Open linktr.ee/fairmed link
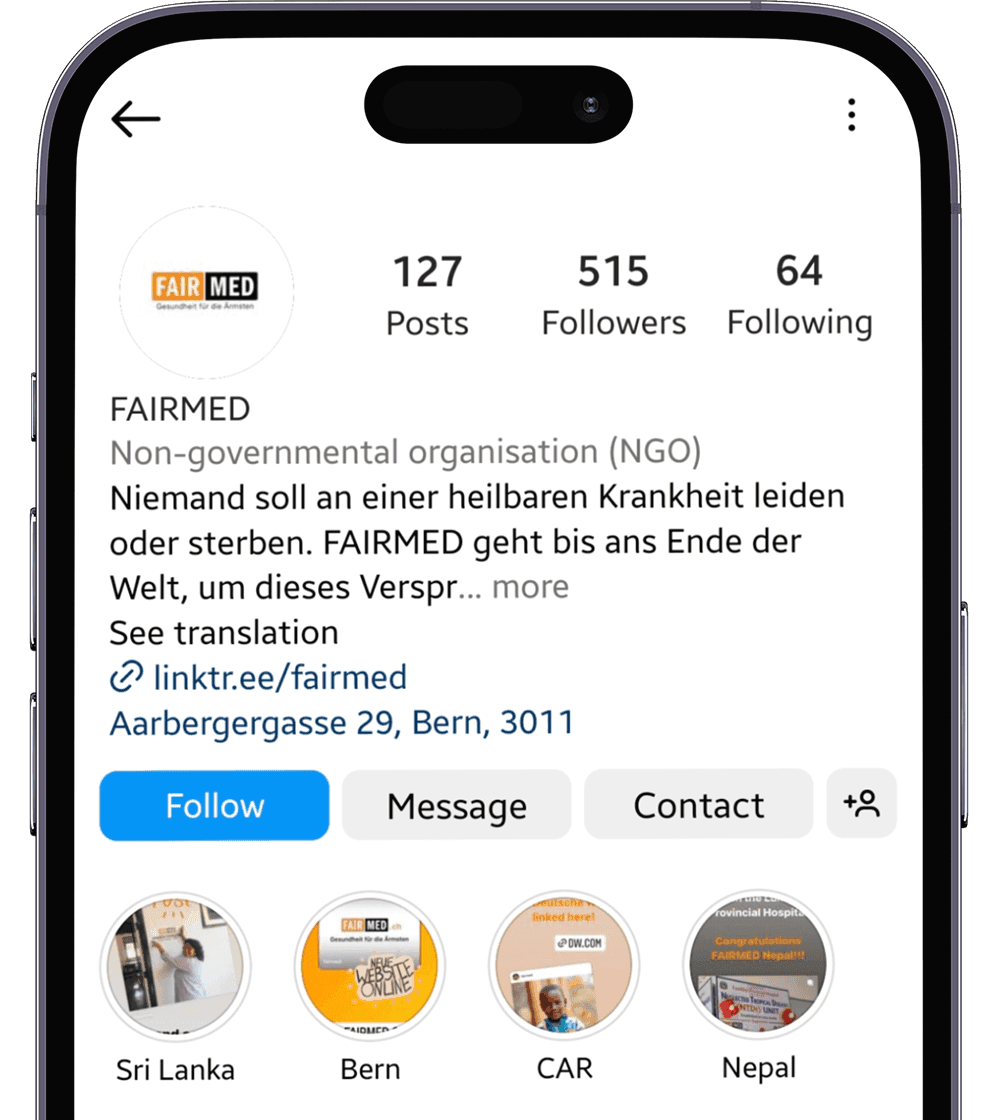 click(x=280, y=678)
